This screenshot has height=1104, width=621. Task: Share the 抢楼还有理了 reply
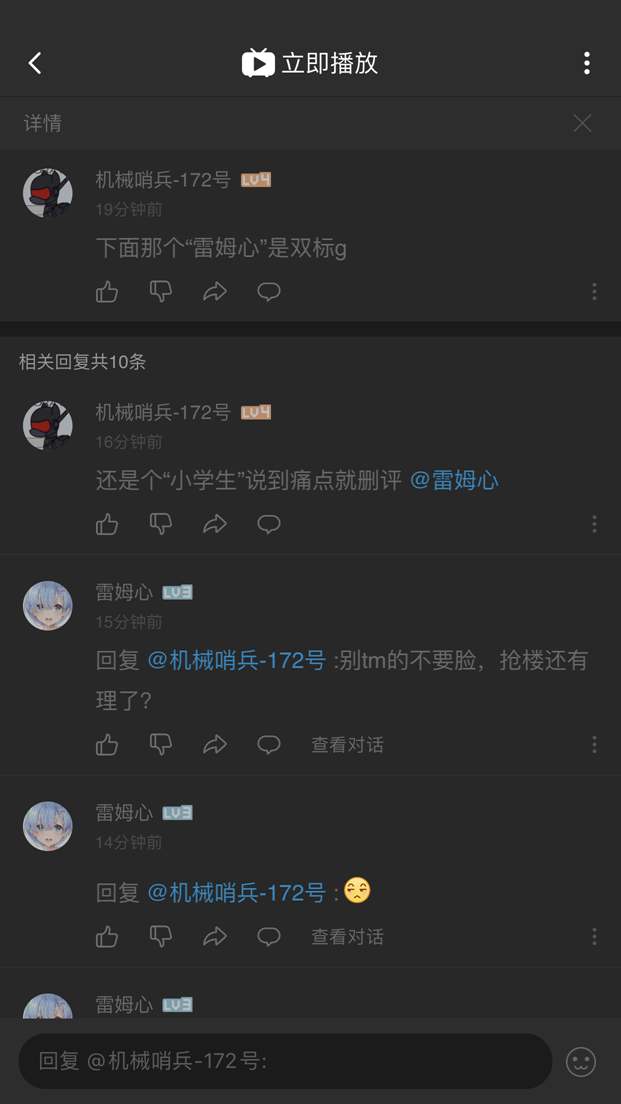pyautogui.click(x=215, y=745)
